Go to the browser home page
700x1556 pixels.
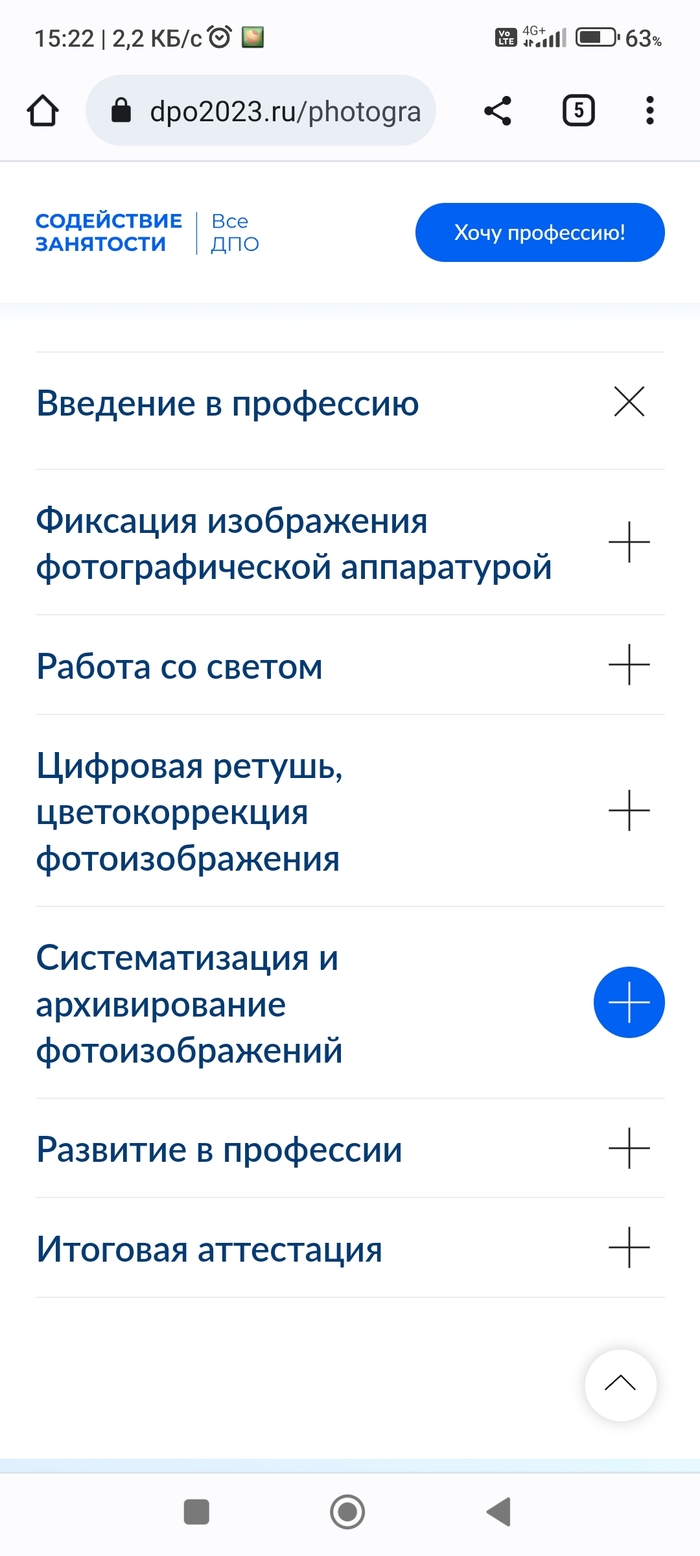[43, 111]
